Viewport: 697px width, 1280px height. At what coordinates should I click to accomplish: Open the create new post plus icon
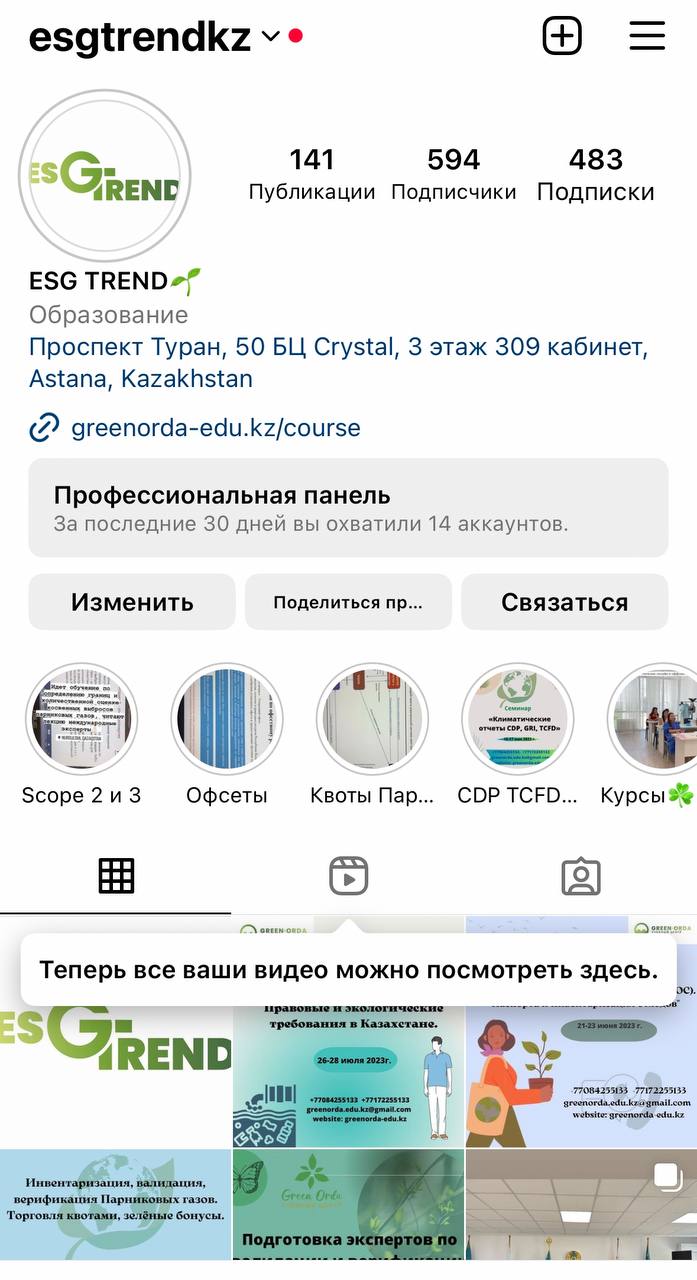(x=562, y=37)
